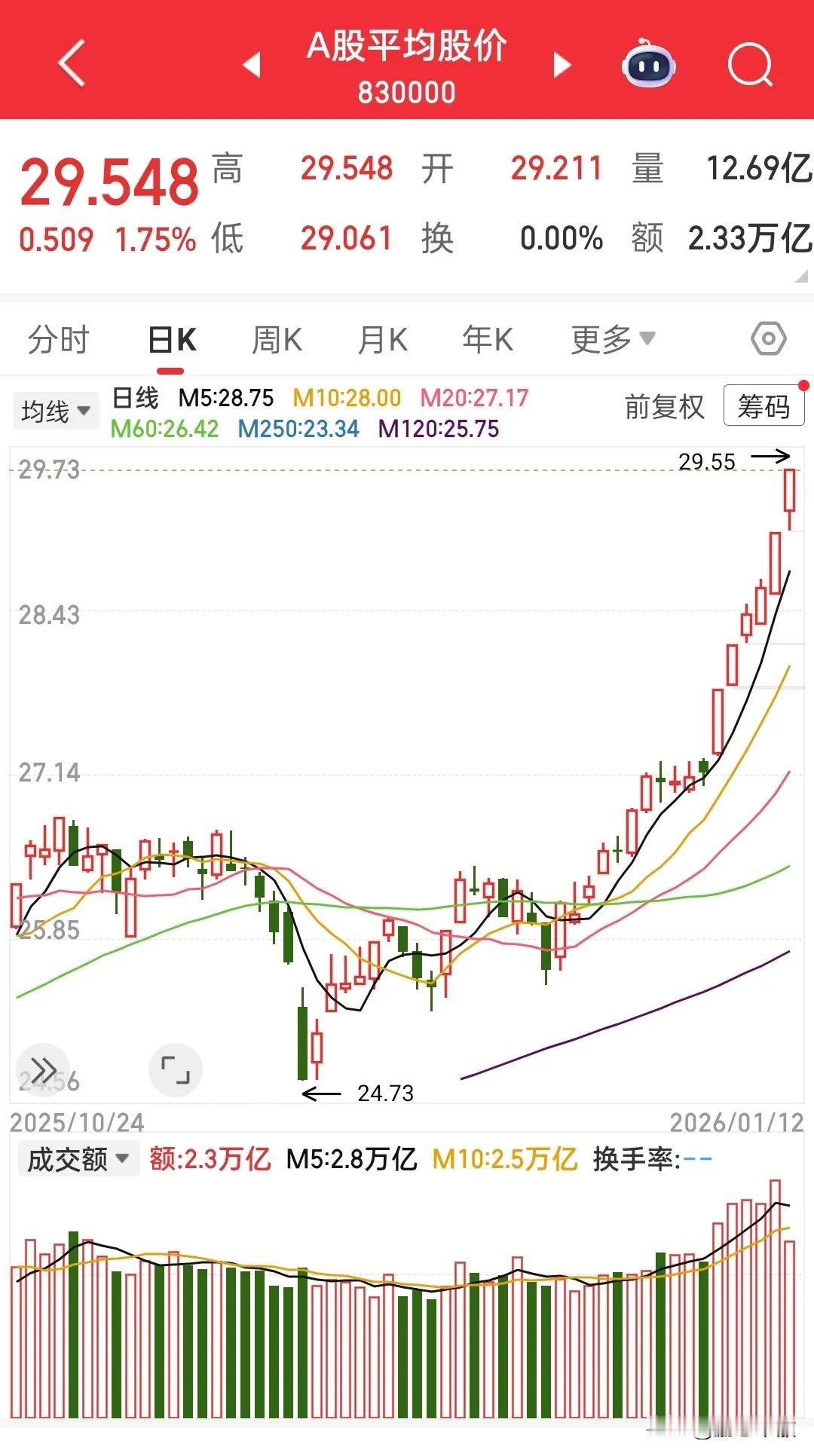Switch to the 月K monthly chart tab
This screenshot has width=814, height=1456.
(x=383, y=339)
